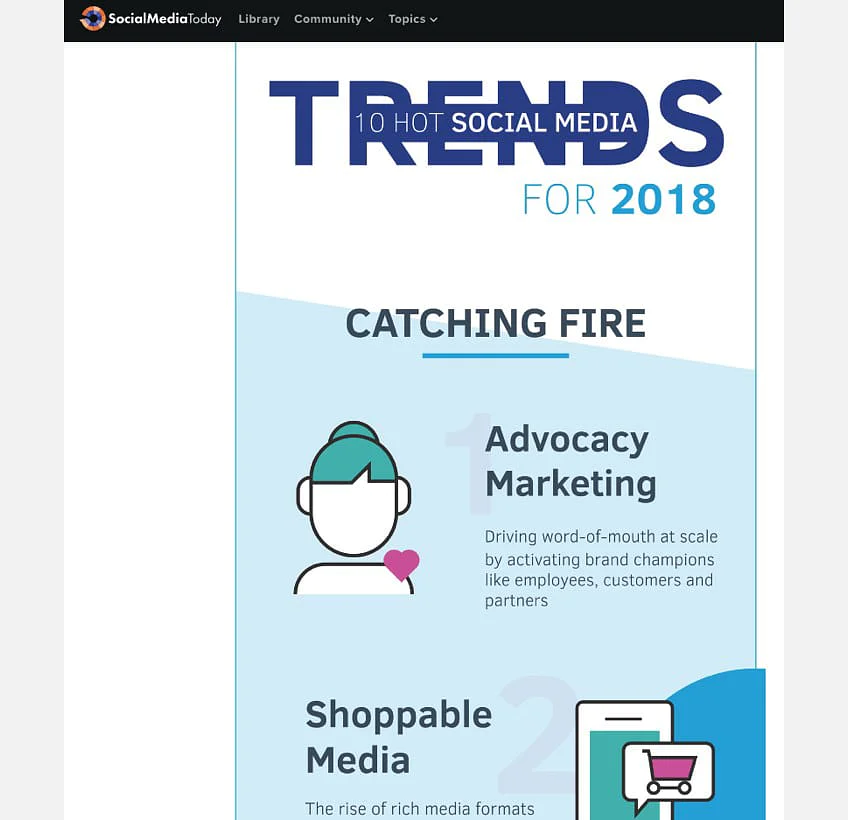Expand the Community dropdown menu
The width and height of the screenshot is (848, 820).
coord(333,19)
